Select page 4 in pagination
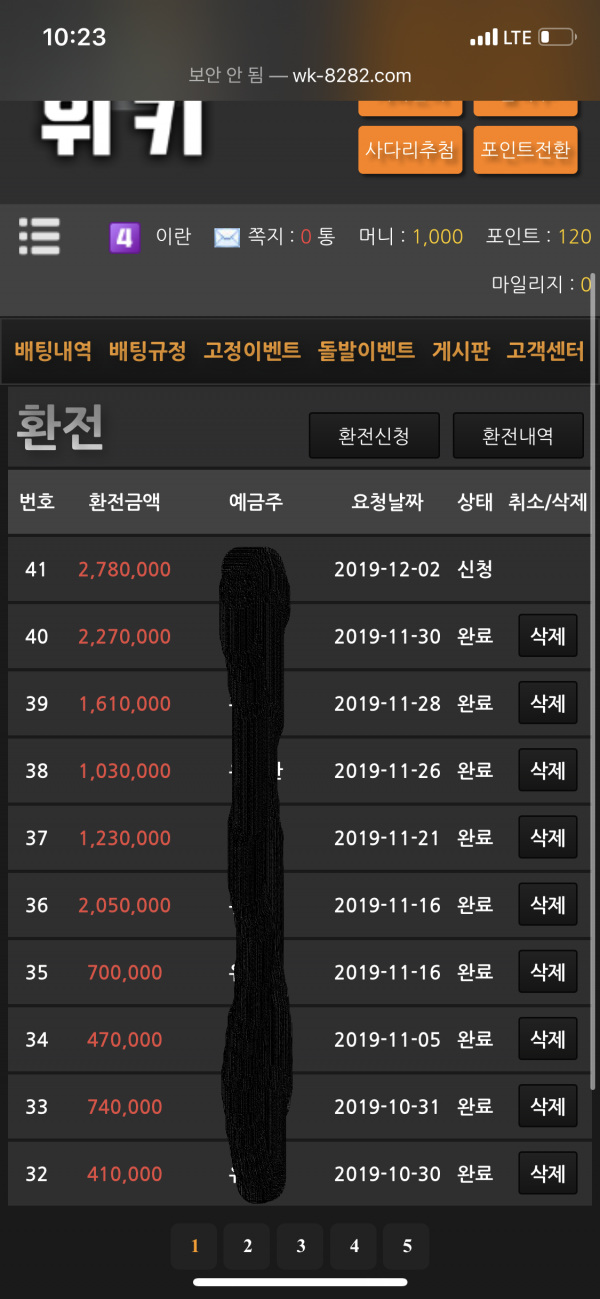This screenshot has width=600, height=1299. (354, 1246)
